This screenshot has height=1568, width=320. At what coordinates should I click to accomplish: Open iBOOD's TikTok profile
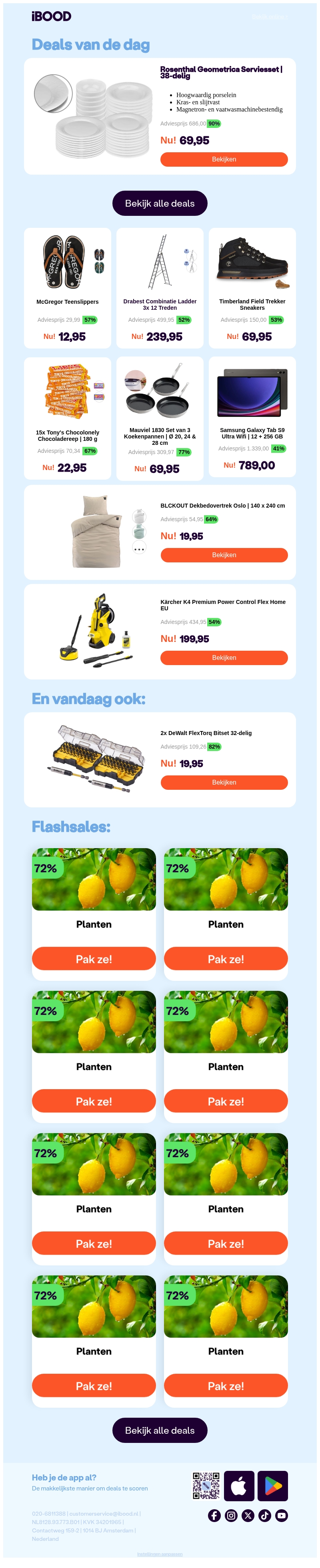click(x=264, y=1516)
